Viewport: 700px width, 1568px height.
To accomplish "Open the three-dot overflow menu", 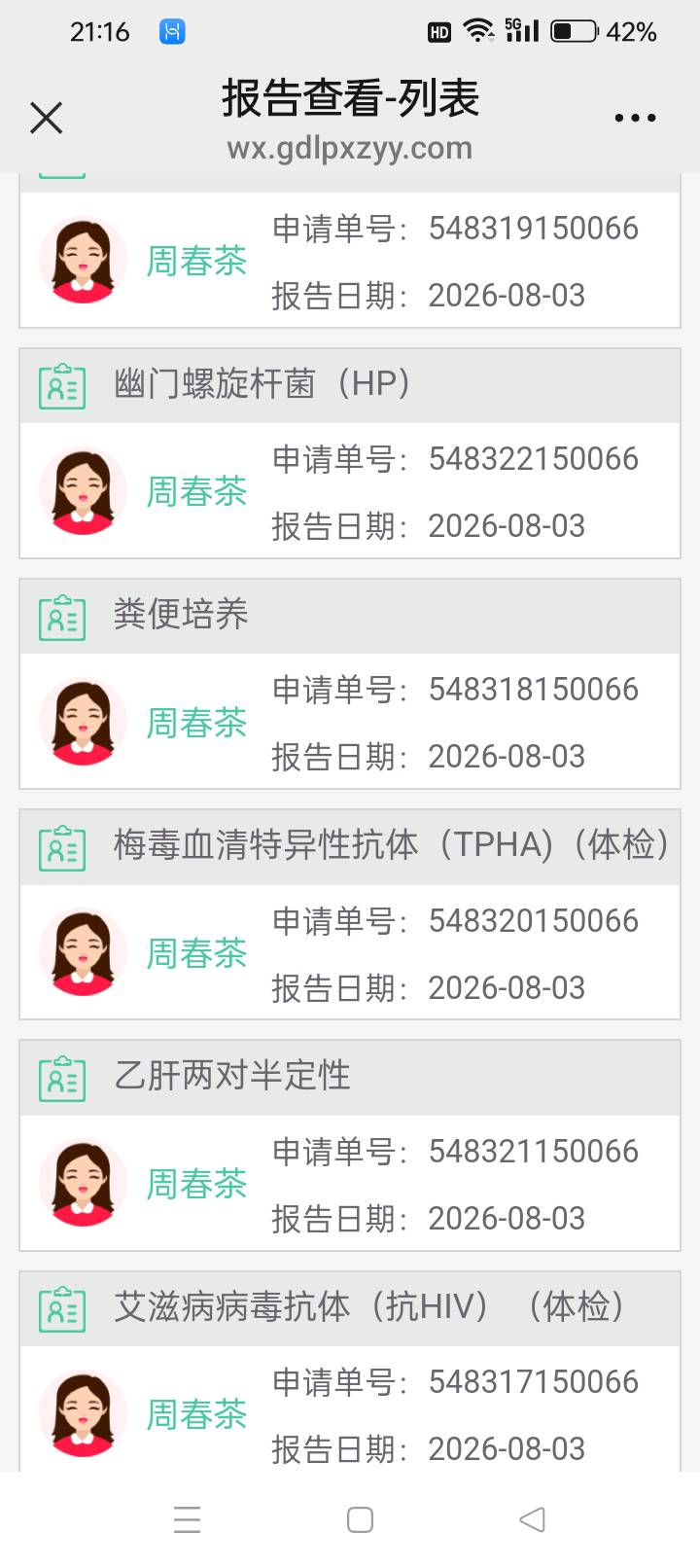I will tap(635, 118).
